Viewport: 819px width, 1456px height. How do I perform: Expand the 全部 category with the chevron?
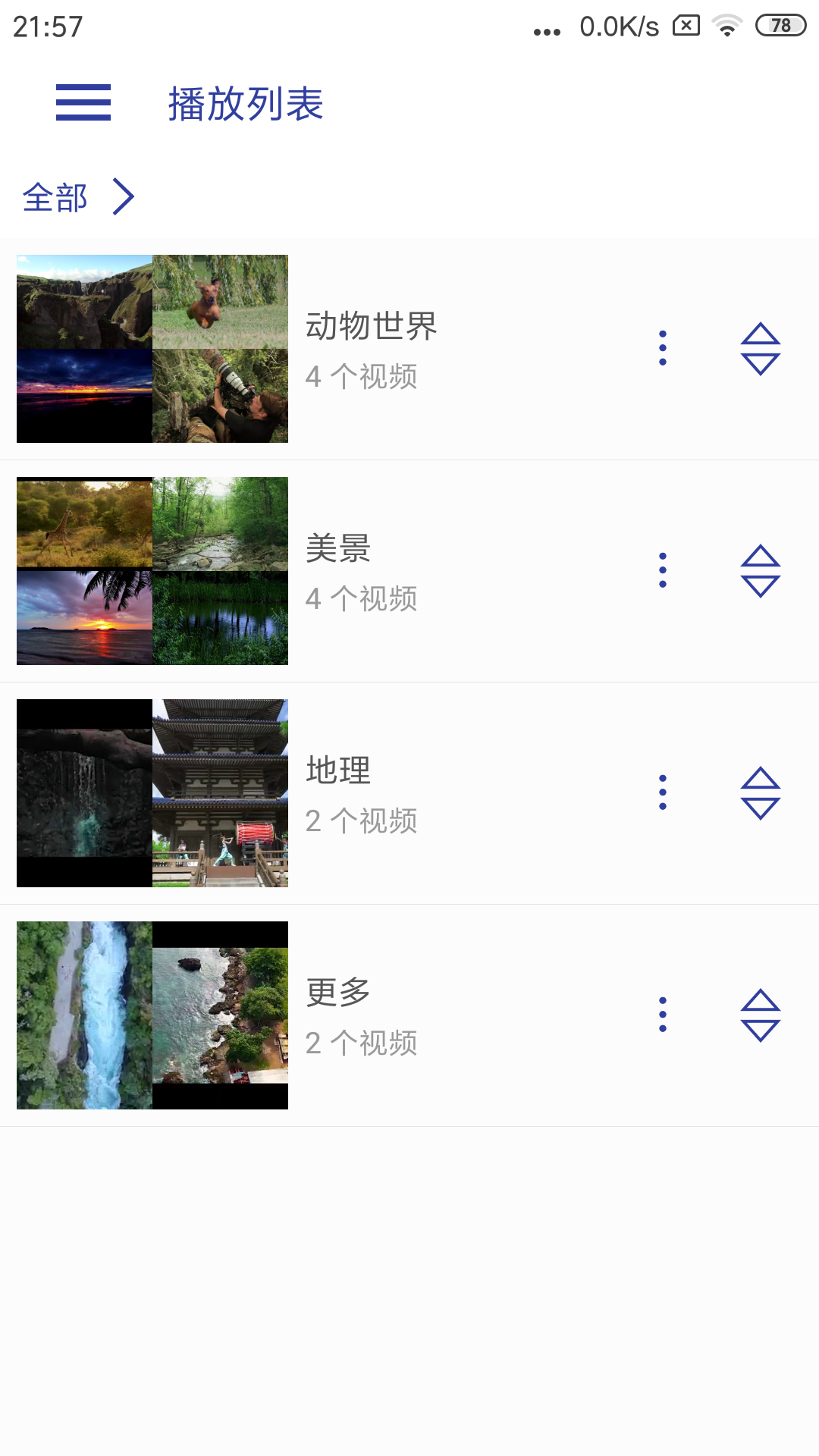(x=123, y=196)
